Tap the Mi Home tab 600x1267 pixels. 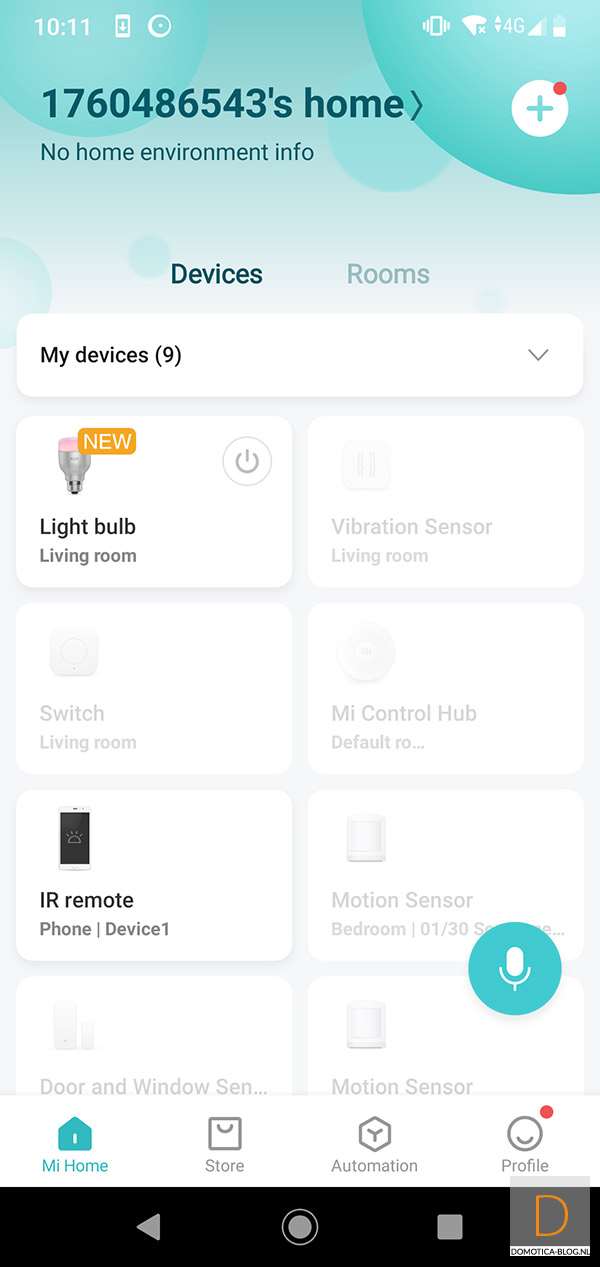point(75,1144)
